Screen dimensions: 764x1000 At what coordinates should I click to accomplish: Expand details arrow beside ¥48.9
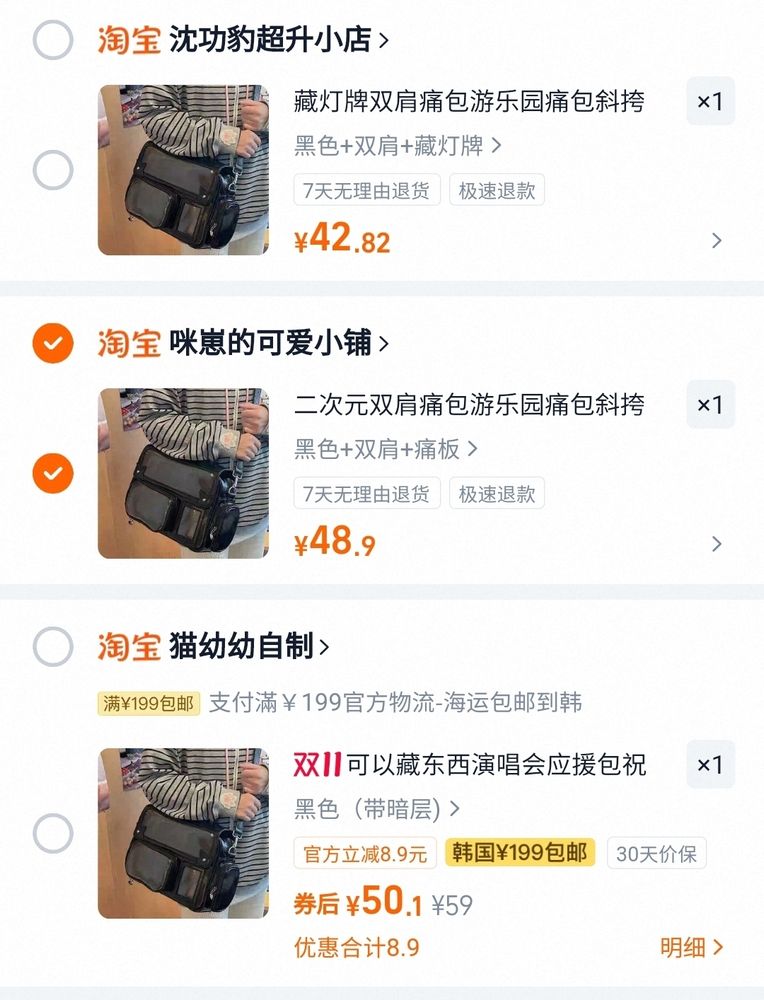pos(717,544)
